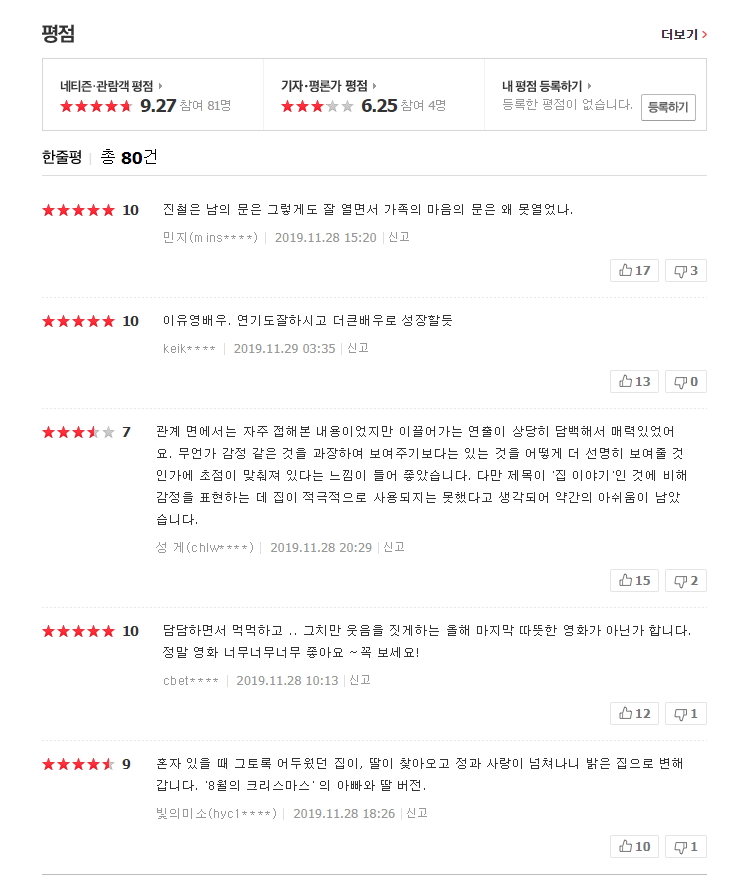The height and width of the screenshot is (891, 753).
Task: Open 더보기 to see more ratings
Action: click(684, 35)
